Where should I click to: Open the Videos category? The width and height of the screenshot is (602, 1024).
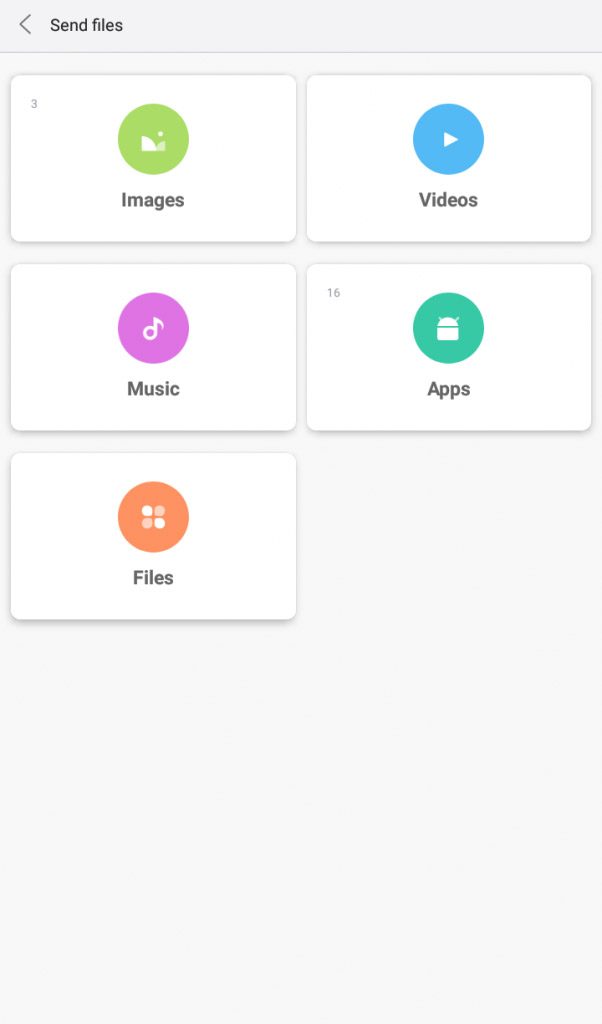point(449,158)
